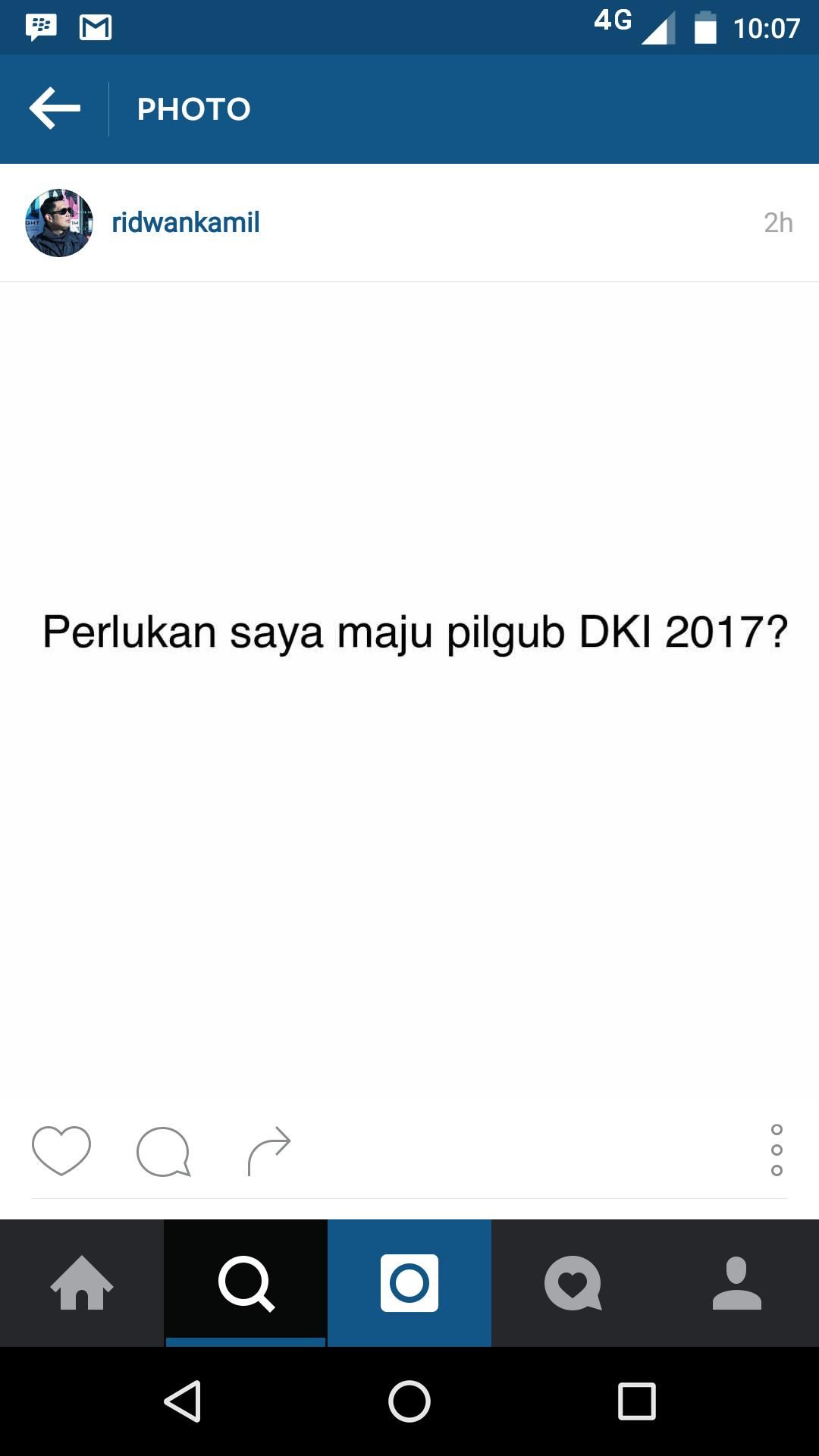Open your Profile tab

pyautogui.click(x=736, y=1283)
